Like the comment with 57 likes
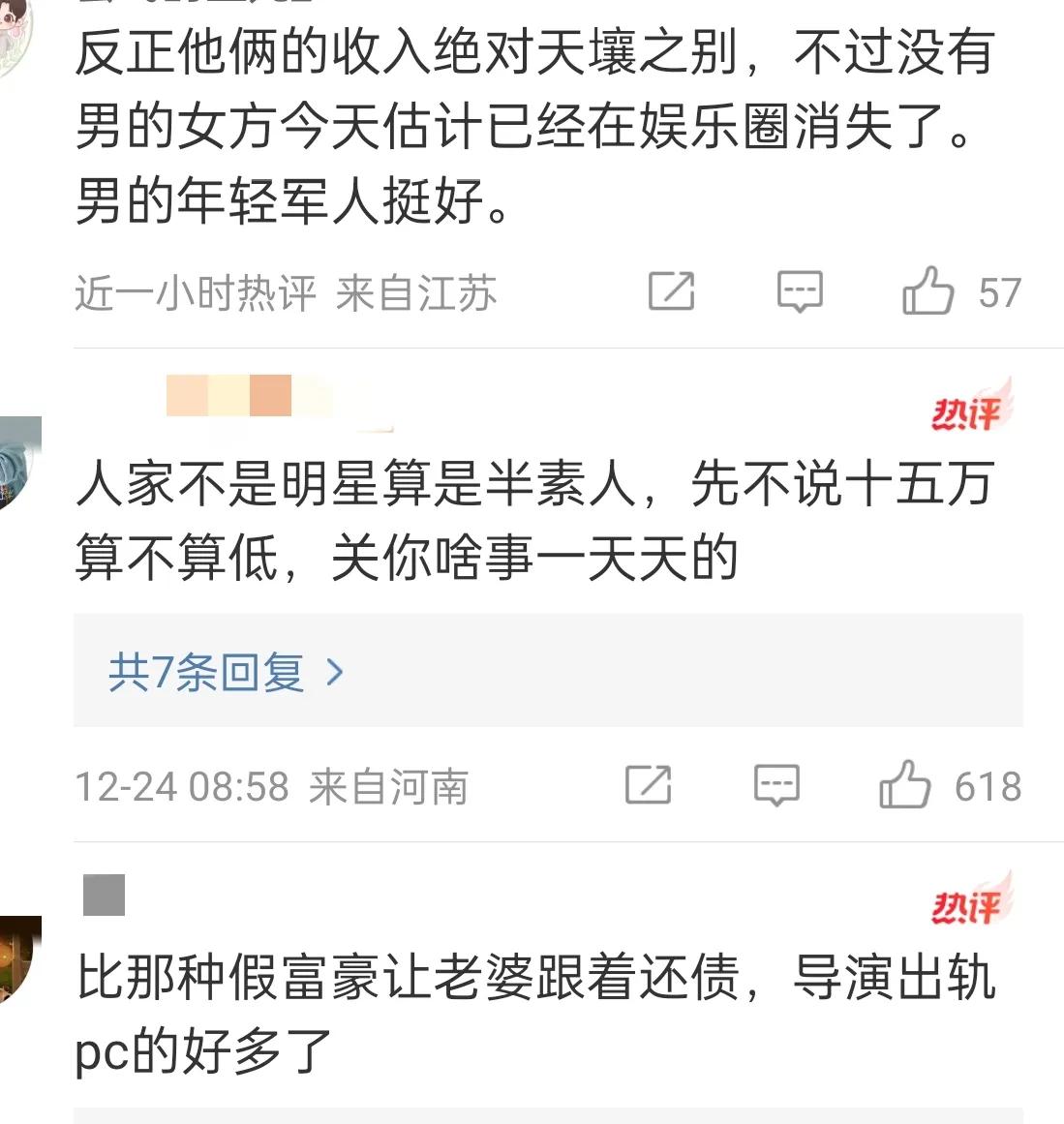The width and height of the screenshot is (1064, 1124). (928, 291)
